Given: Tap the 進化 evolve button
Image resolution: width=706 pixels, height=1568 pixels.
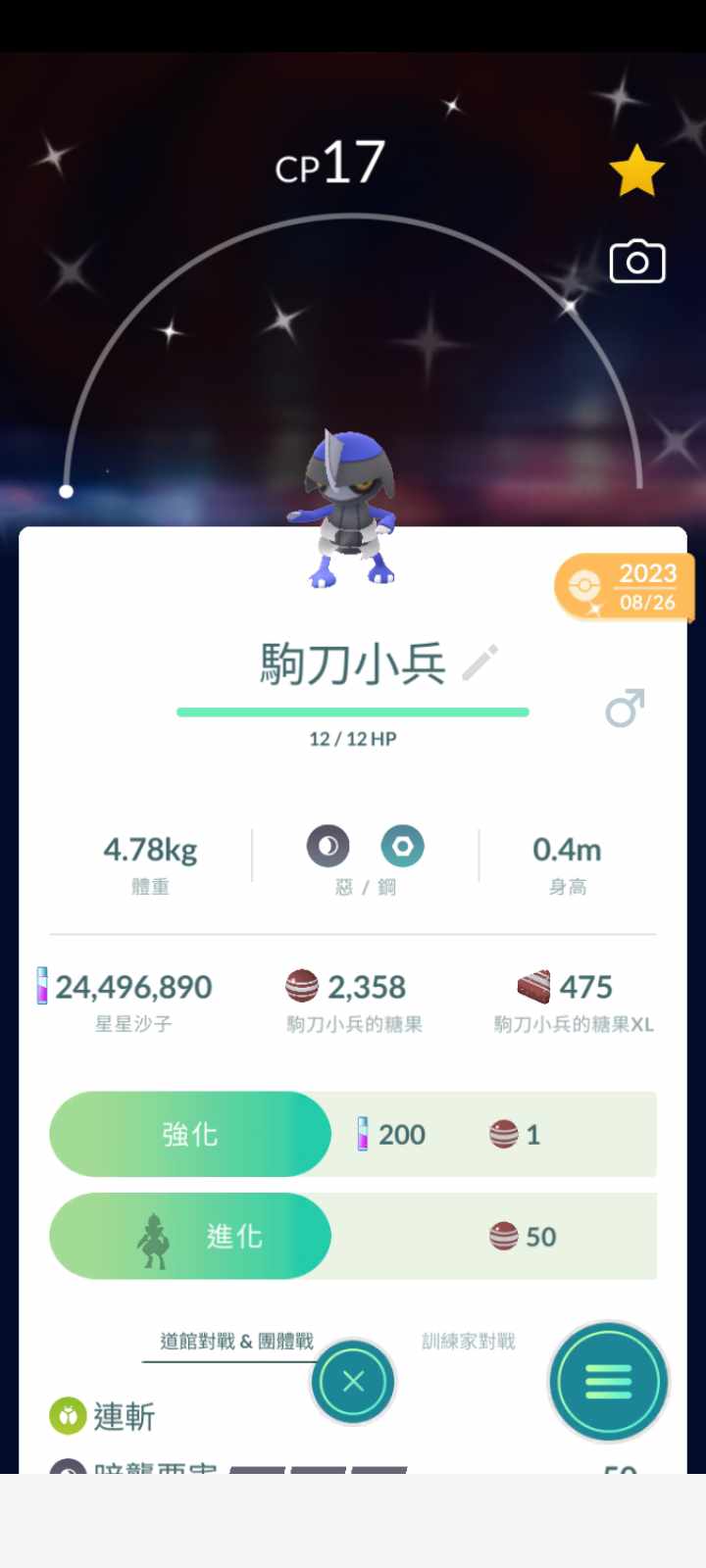Looking at the screenshot, I should coord(190,1236).
